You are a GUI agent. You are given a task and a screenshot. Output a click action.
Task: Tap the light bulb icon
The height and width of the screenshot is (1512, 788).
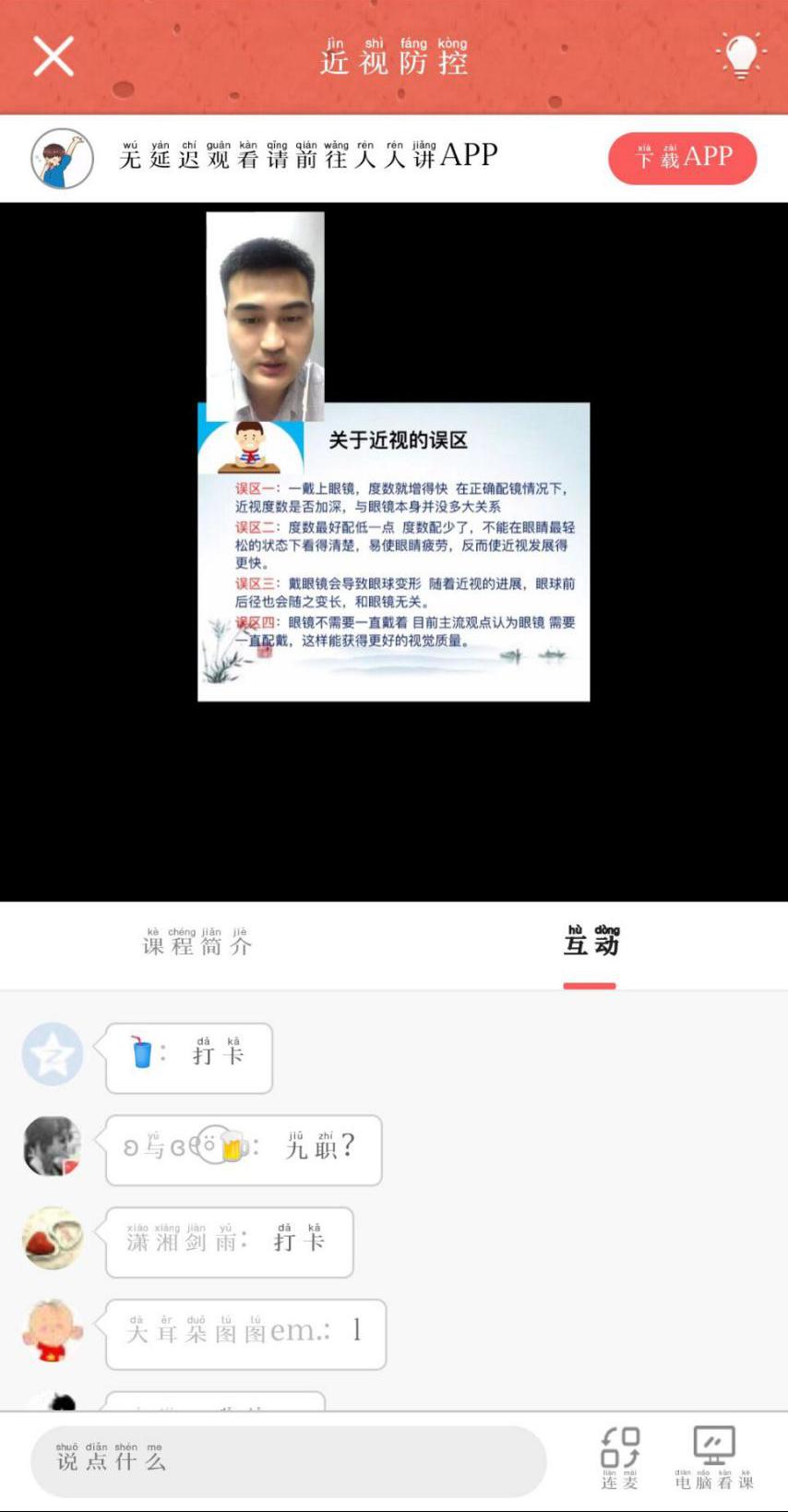click(741, 55)
